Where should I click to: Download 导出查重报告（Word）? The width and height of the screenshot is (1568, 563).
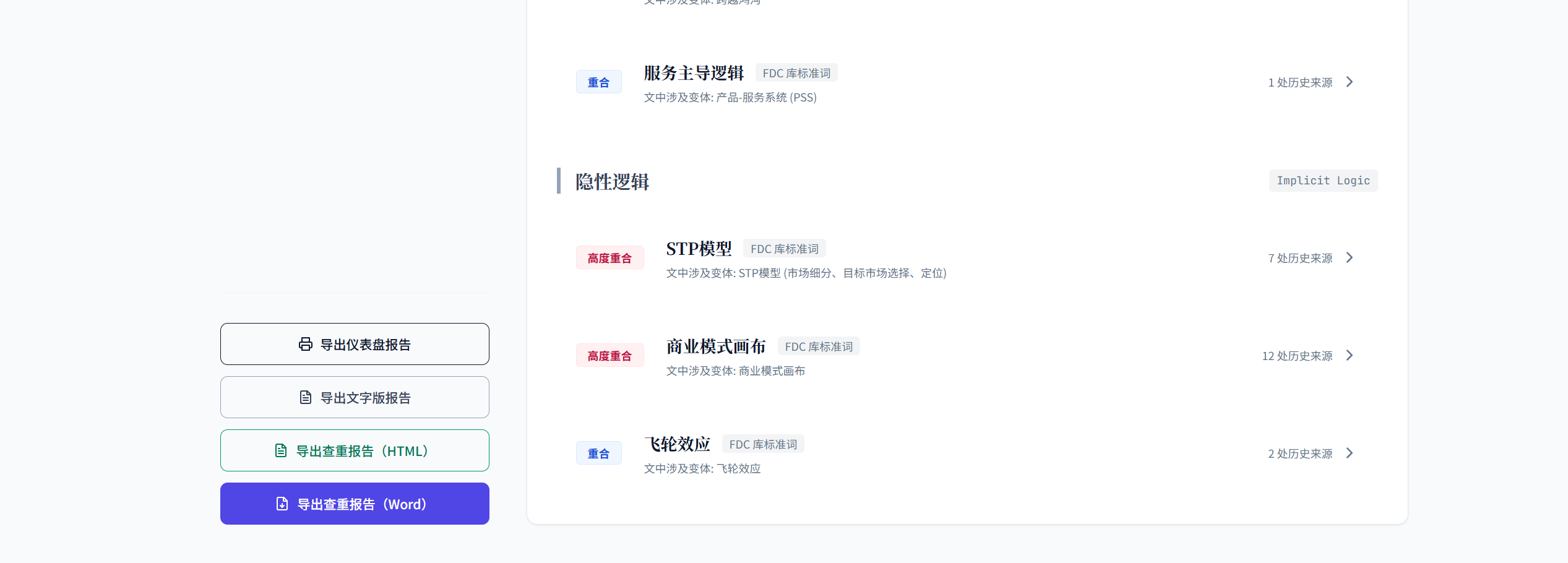[355, 504]
